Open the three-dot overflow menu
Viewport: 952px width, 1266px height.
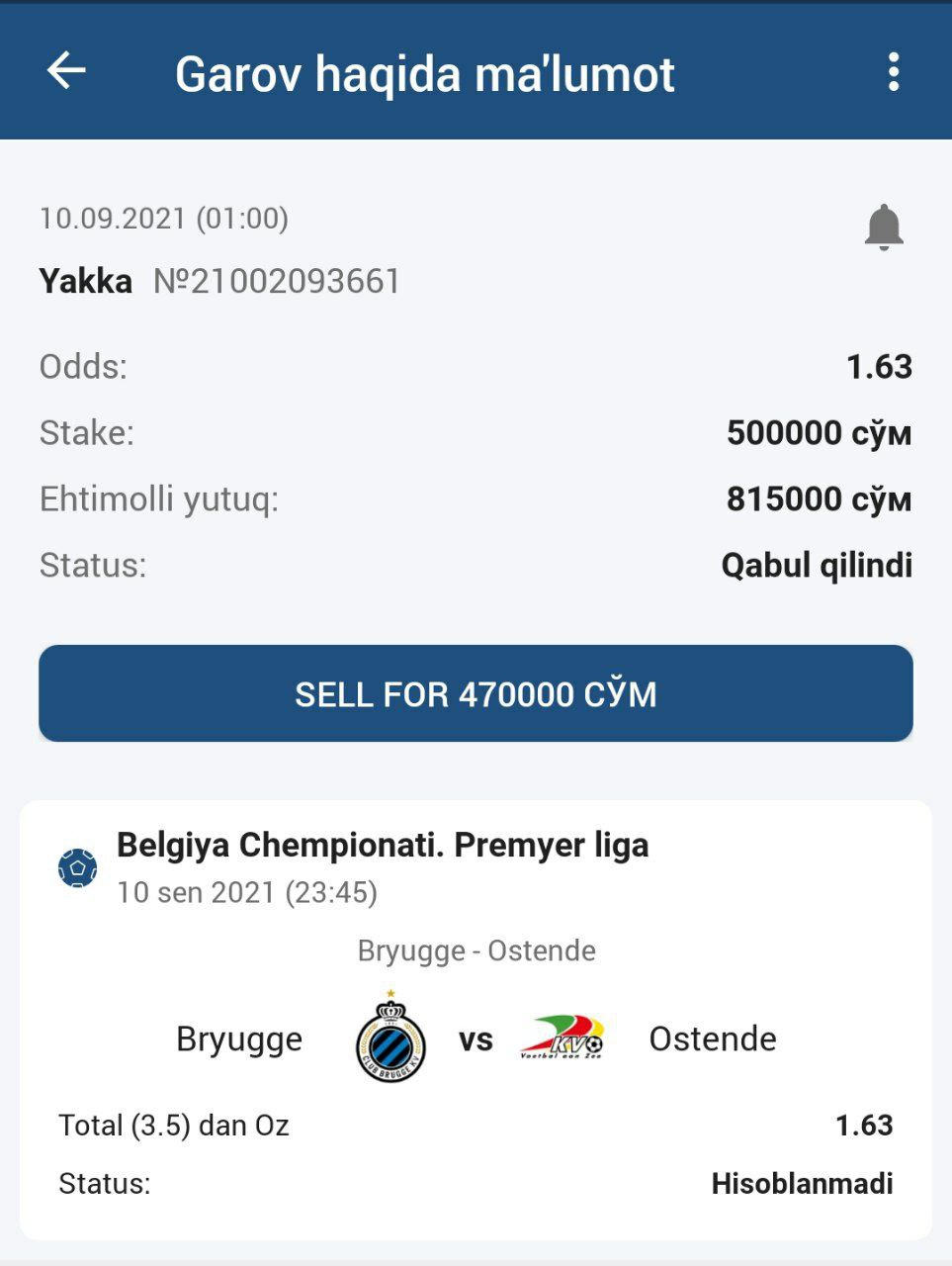click(x=893, y=72)
